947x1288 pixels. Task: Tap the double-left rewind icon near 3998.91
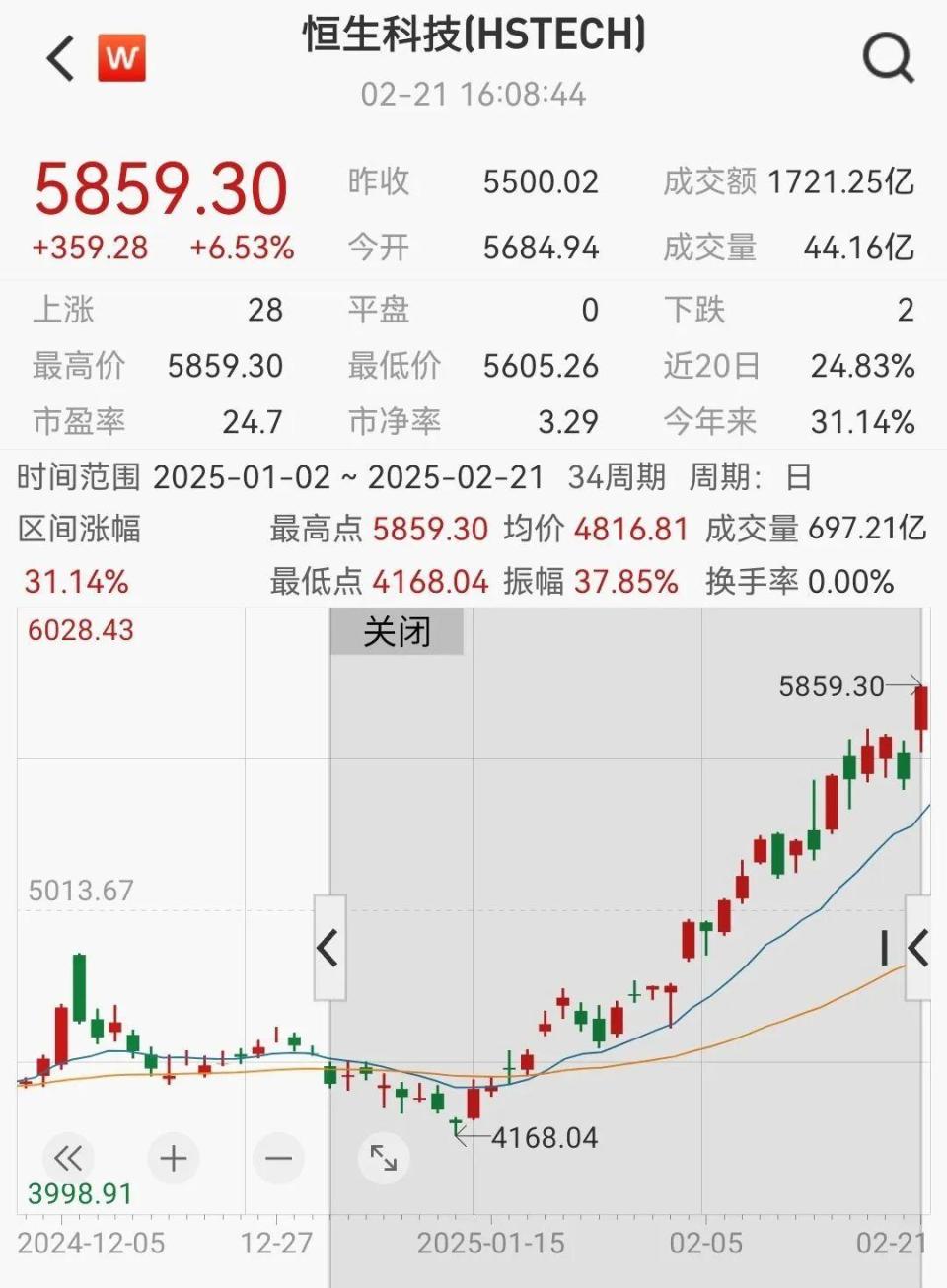coord(66,1159)
